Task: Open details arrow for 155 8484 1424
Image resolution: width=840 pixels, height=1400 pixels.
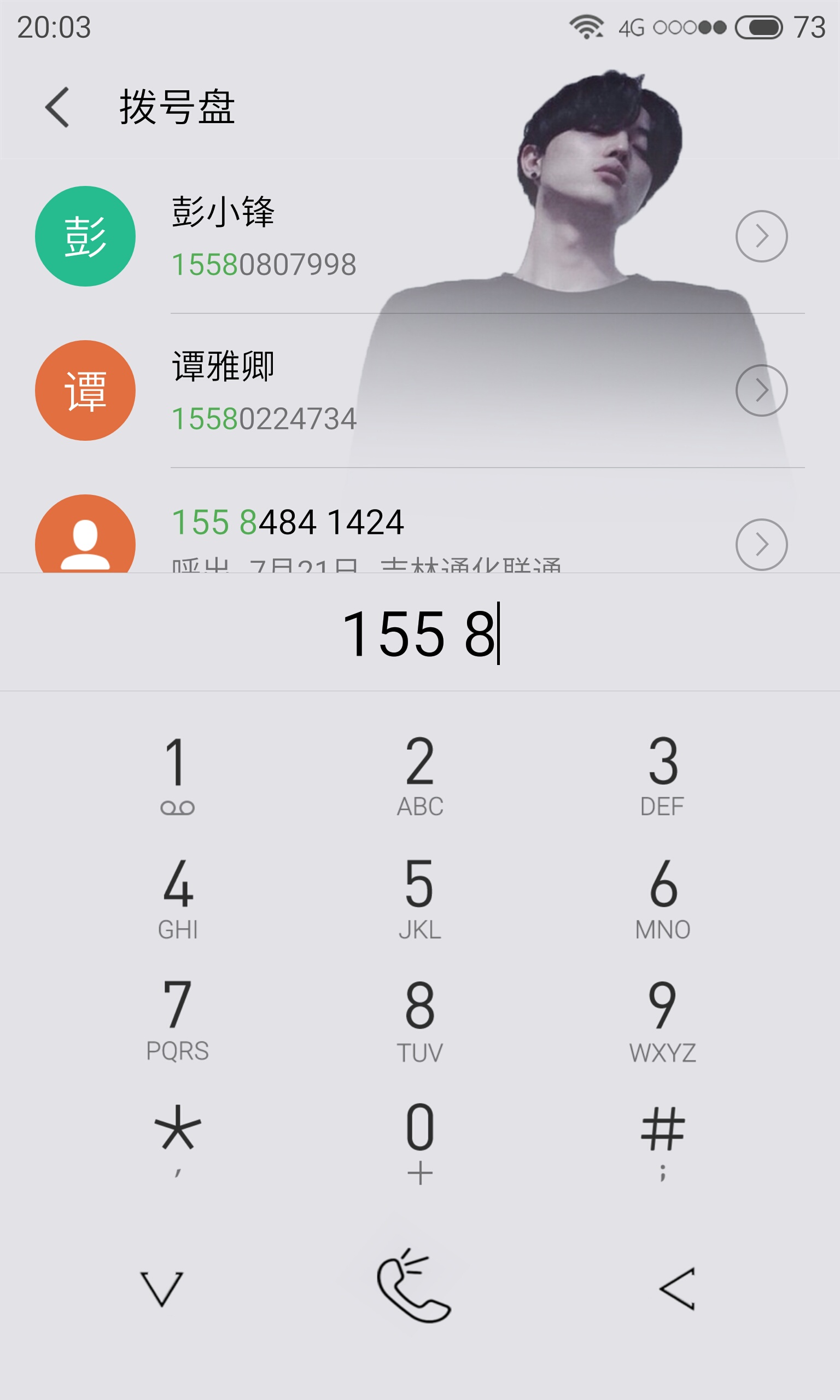Action: pos(761,544)
